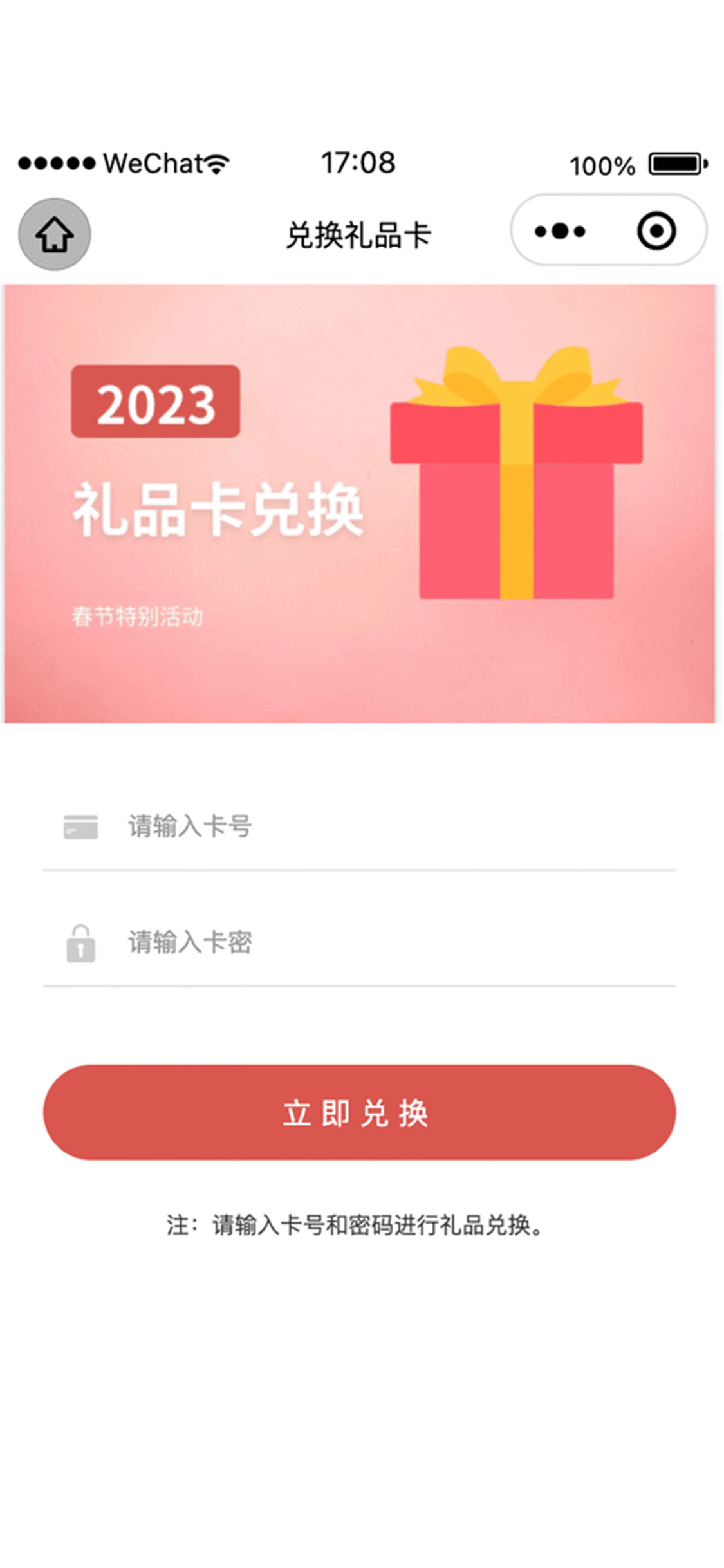Open the three-dot more menu
724x1568 pixels.
(x=560, y=230)
